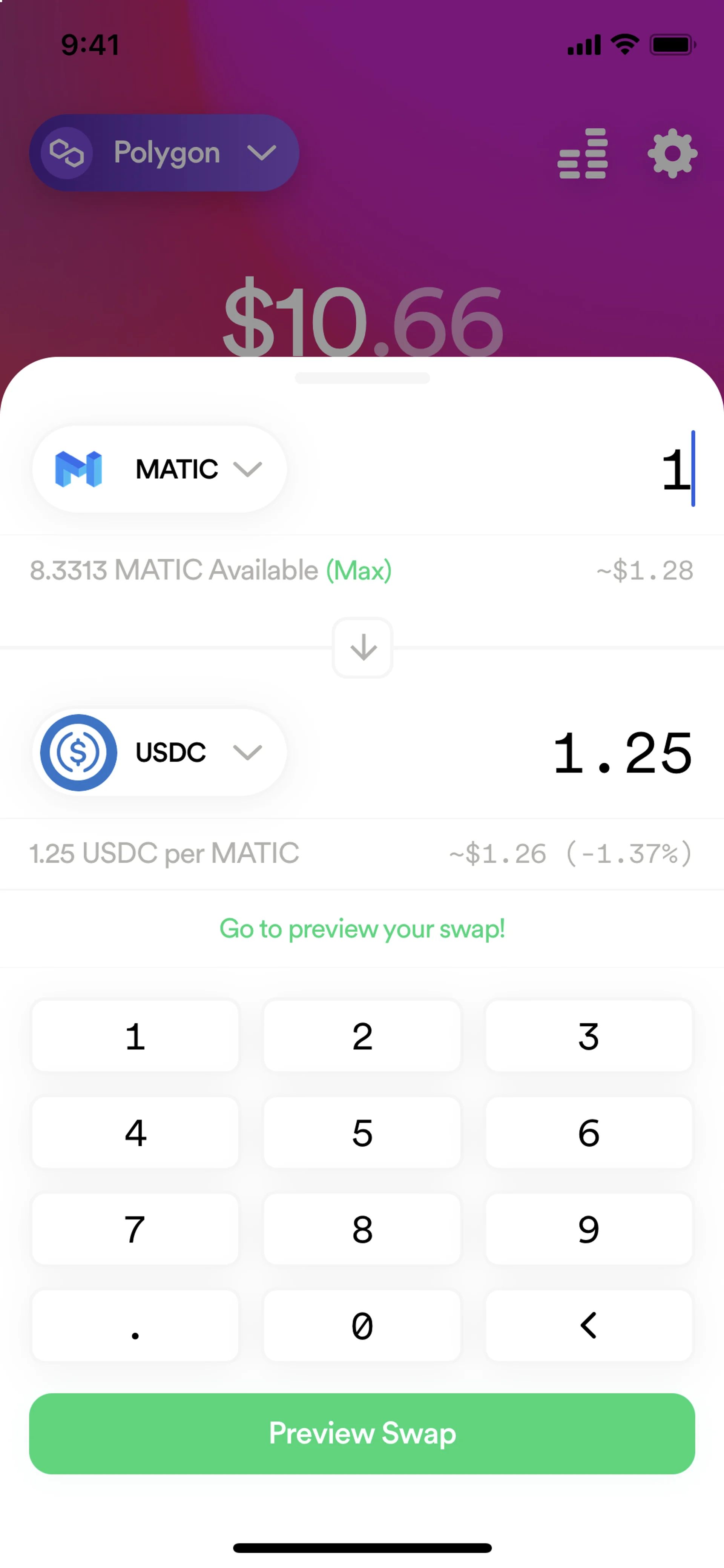Change the MATIC source token
Image resolution: width=724 pixels, height=1568 pixels.
(160, 469)
